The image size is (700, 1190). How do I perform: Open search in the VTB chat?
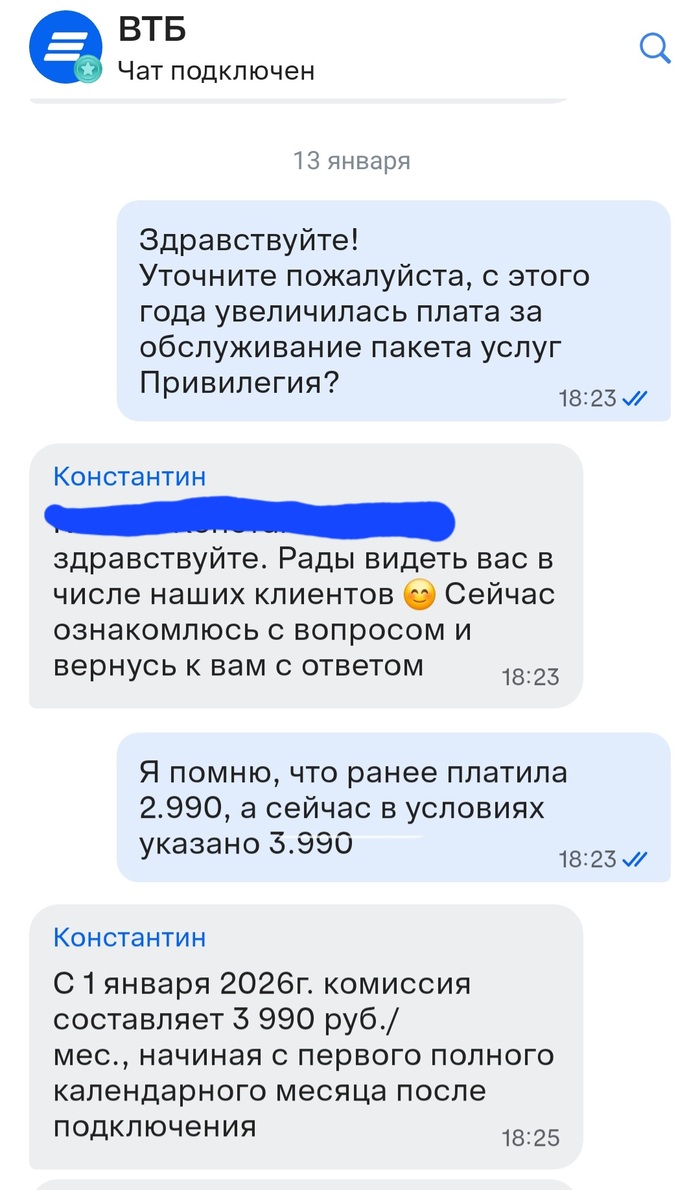(655, 48)
